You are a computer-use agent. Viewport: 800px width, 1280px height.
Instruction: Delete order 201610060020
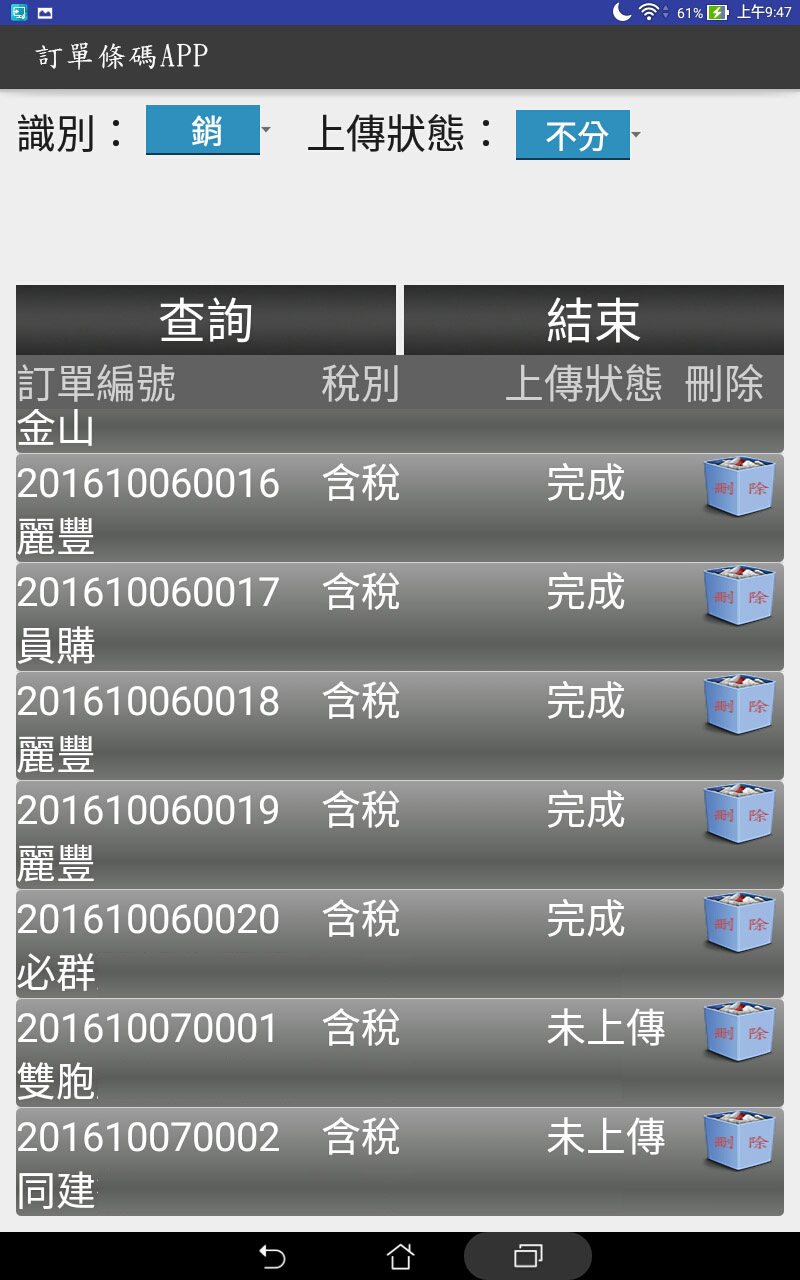(x=740, y=923)
